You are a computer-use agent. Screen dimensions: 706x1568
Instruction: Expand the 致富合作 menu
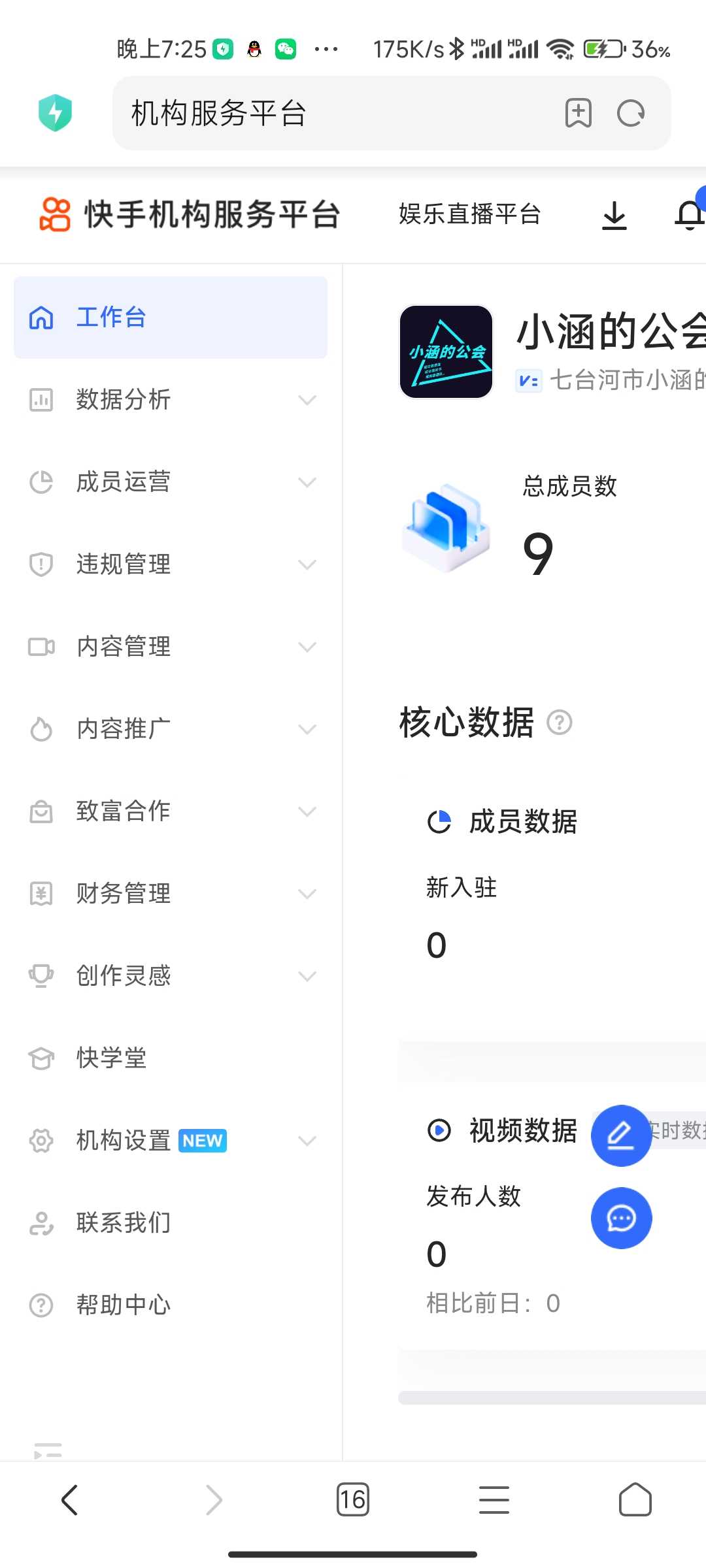point(170,811)
